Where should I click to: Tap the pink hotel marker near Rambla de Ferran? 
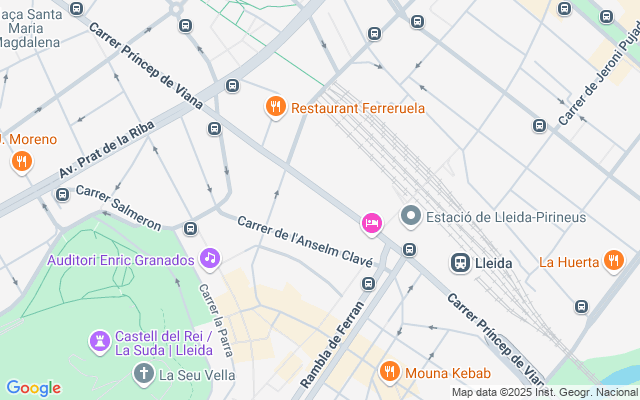(x=371, y=222)
